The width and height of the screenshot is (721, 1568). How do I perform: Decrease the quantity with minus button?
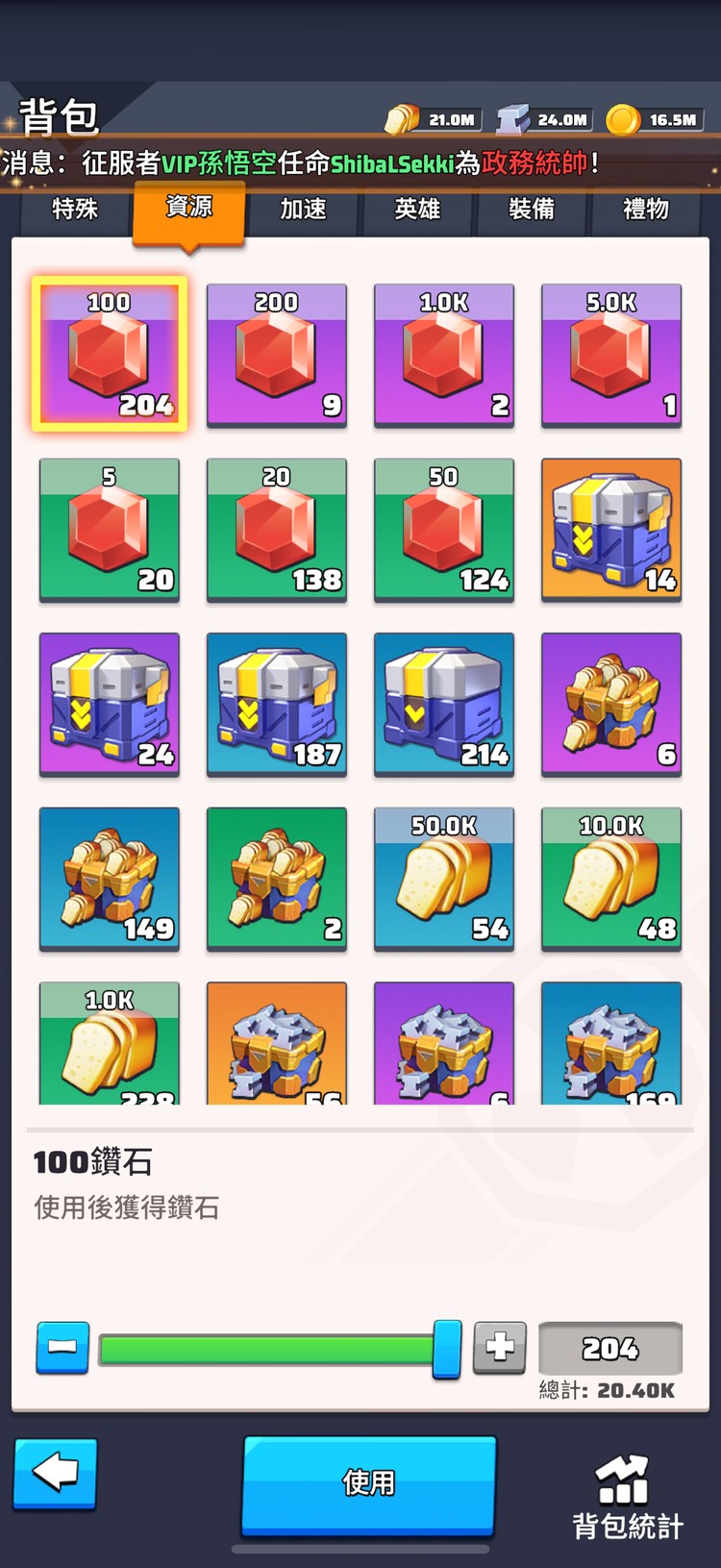[62, 1347]
